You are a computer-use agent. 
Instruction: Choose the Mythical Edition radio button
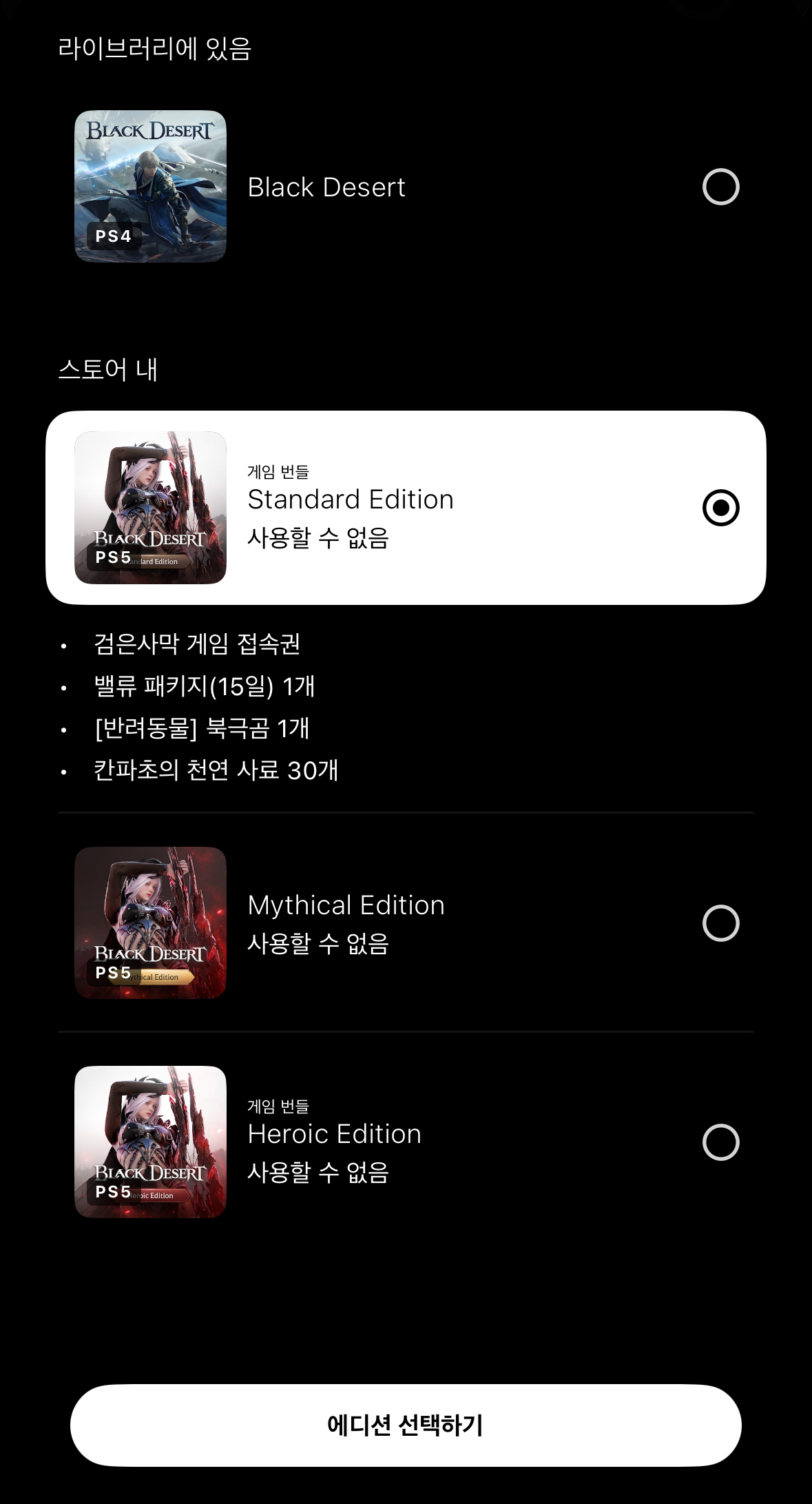(720, 923)
